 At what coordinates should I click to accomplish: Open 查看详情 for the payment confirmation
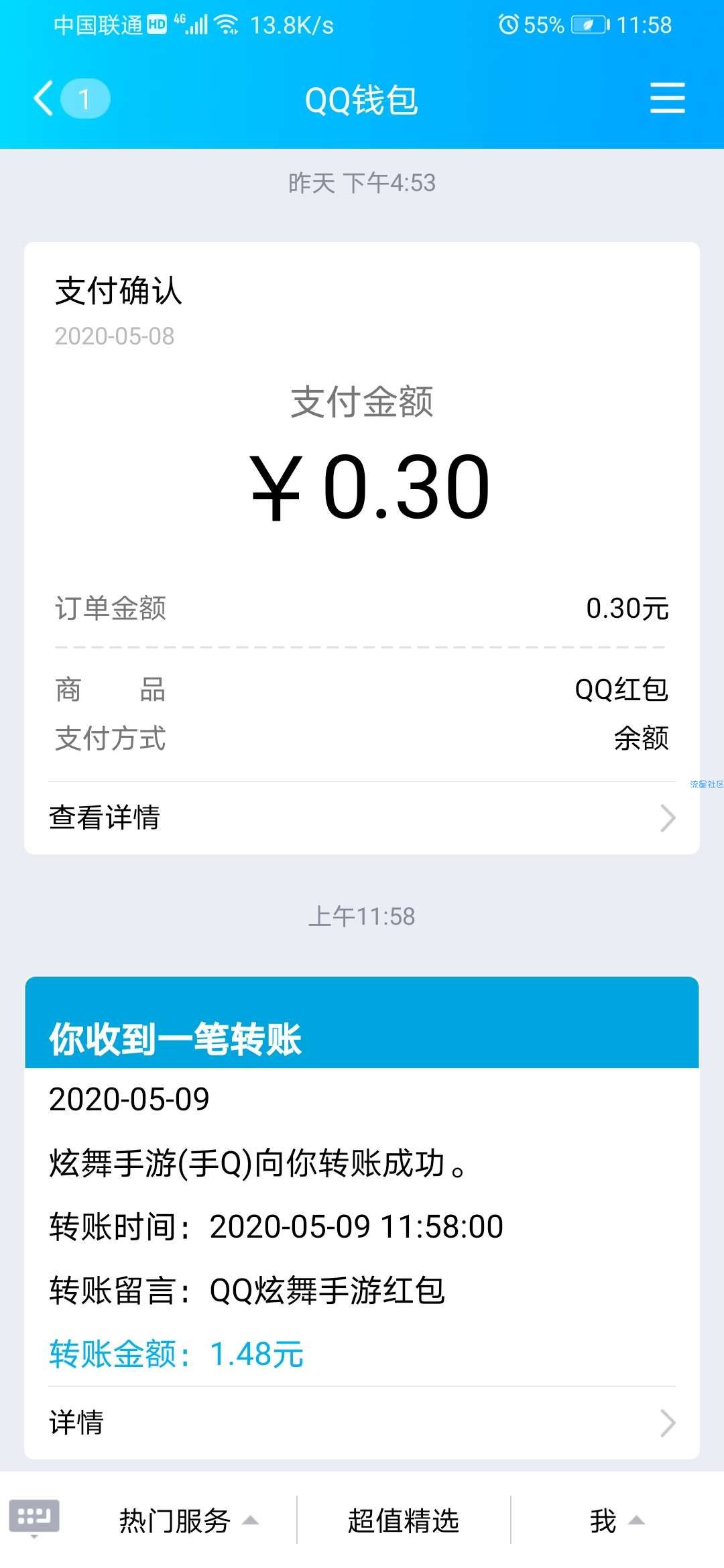pyautogui.click(x=362, y=818)
